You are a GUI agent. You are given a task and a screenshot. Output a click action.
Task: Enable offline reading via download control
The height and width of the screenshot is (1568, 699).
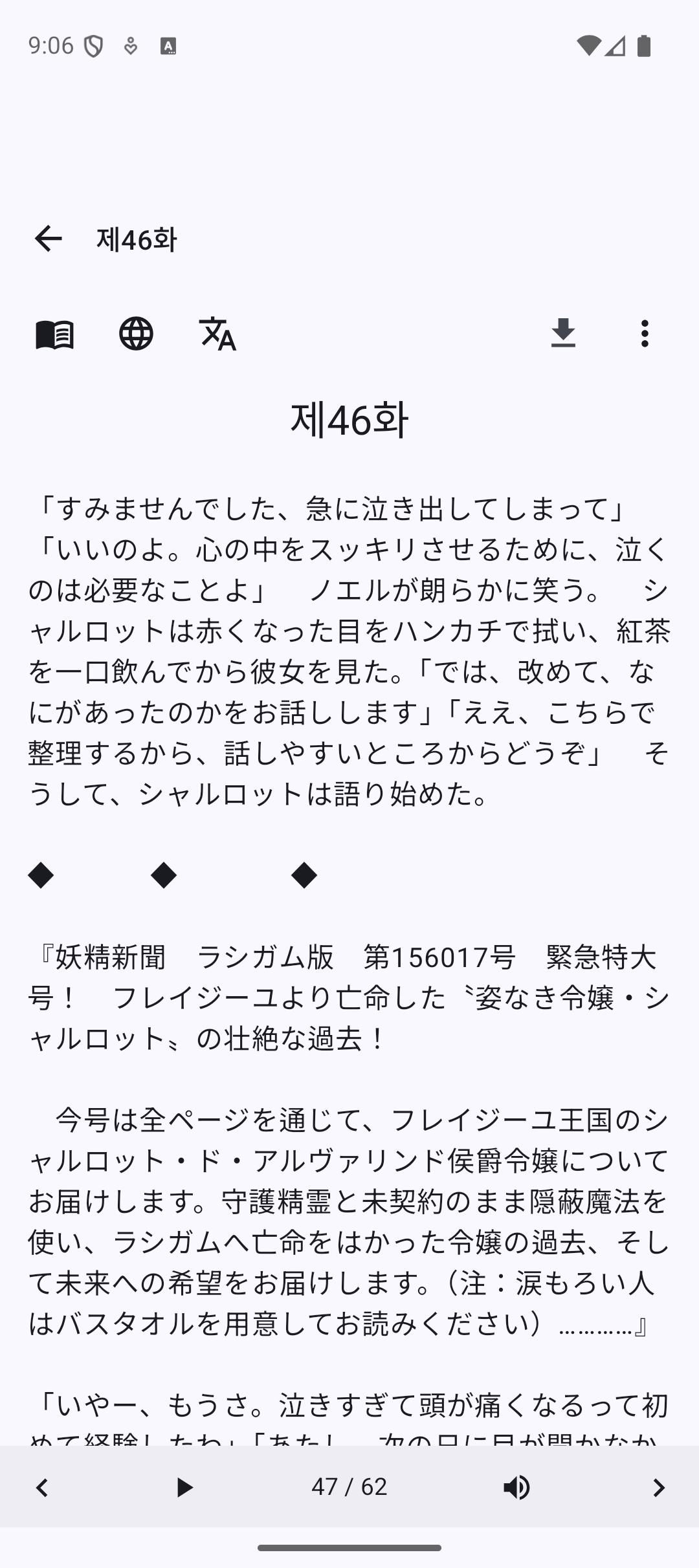coord(563,334)
